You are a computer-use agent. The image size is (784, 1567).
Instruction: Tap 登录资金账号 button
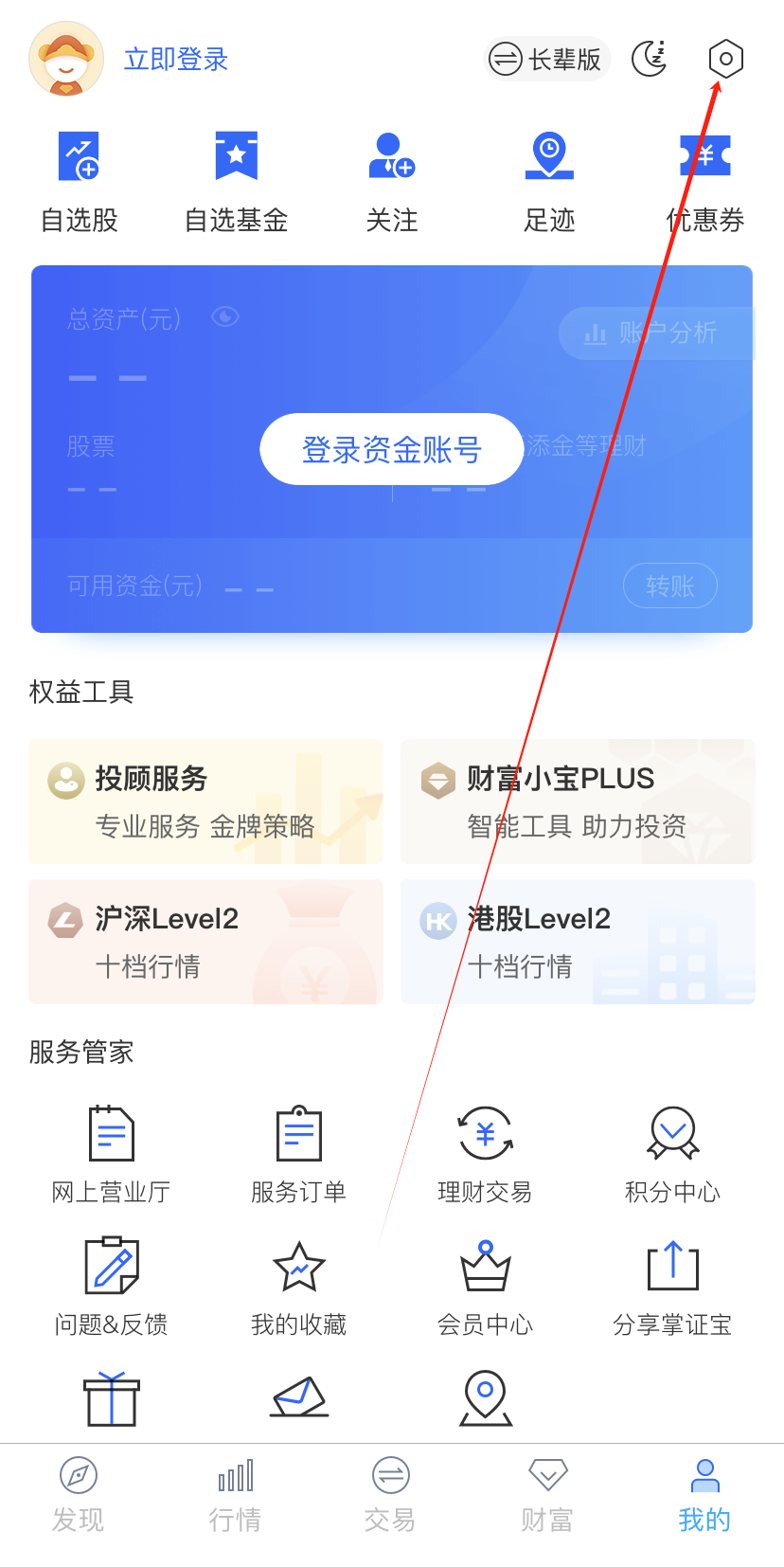click(391, 449)
